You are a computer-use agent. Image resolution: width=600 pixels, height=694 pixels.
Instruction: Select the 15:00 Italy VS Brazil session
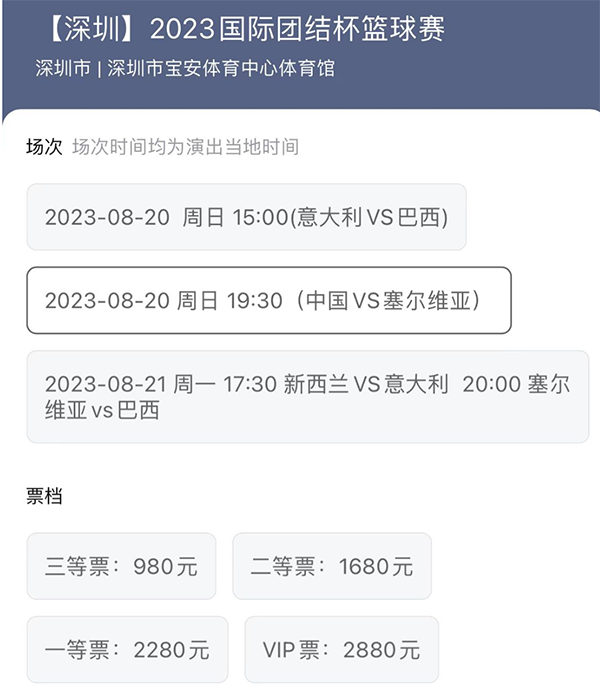click(246, 217)
